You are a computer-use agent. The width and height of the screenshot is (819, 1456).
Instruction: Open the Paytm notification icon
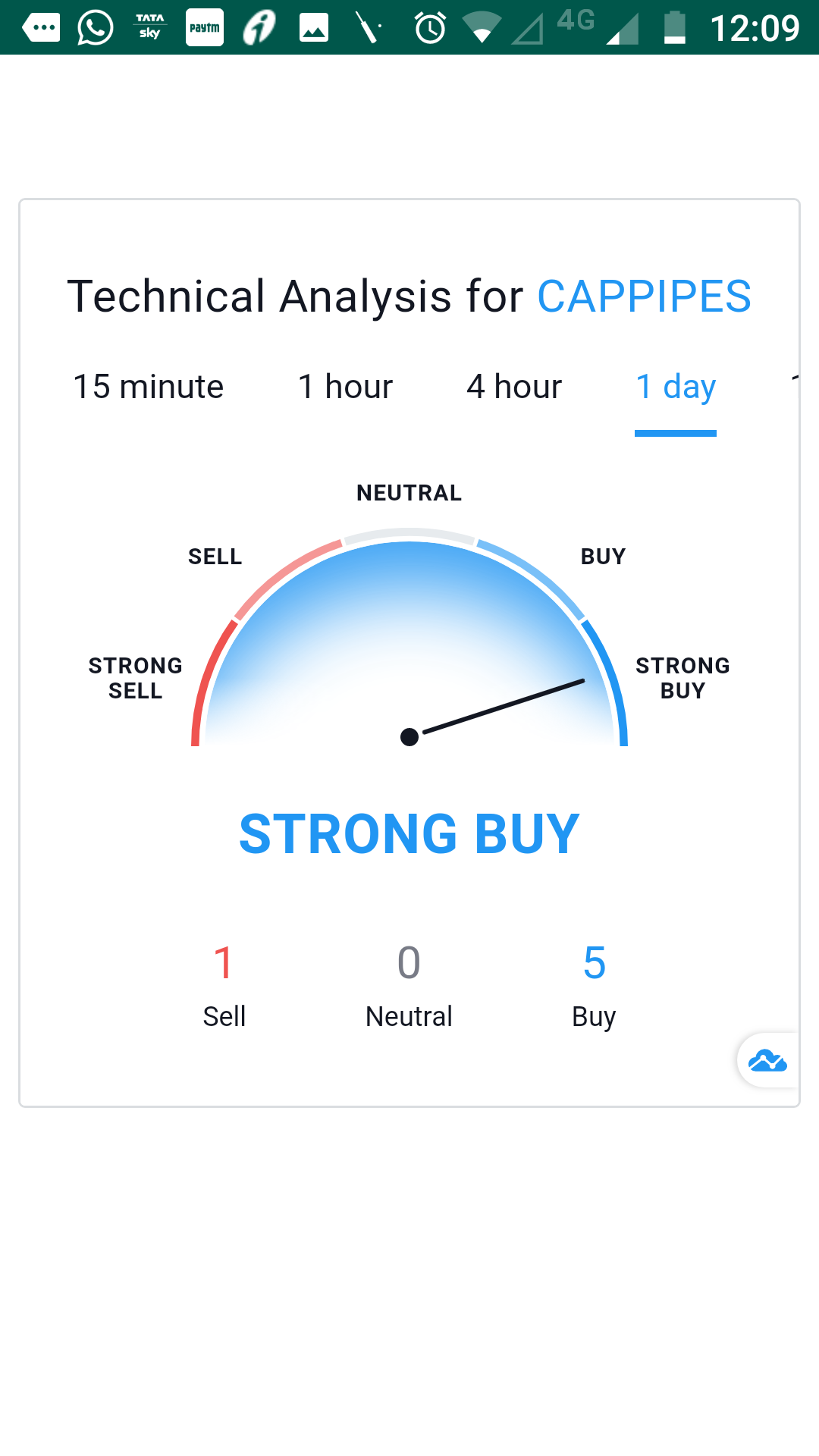click(x=205, y=28)
